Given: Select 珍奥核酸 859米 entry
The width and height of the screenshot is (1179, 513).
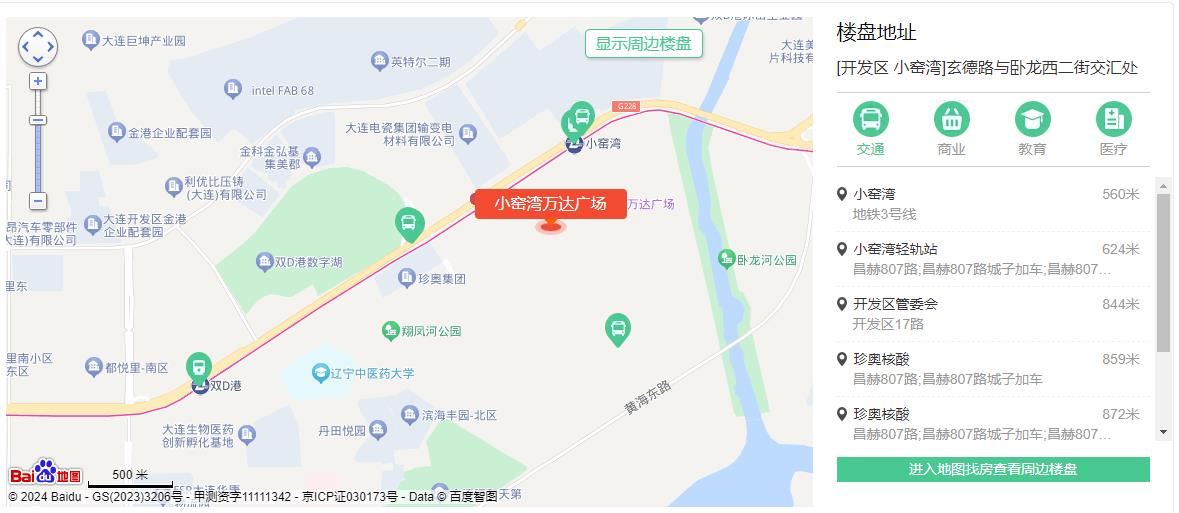Looking at the screenshot, I should pyautogui.click(x=990, y=369).
